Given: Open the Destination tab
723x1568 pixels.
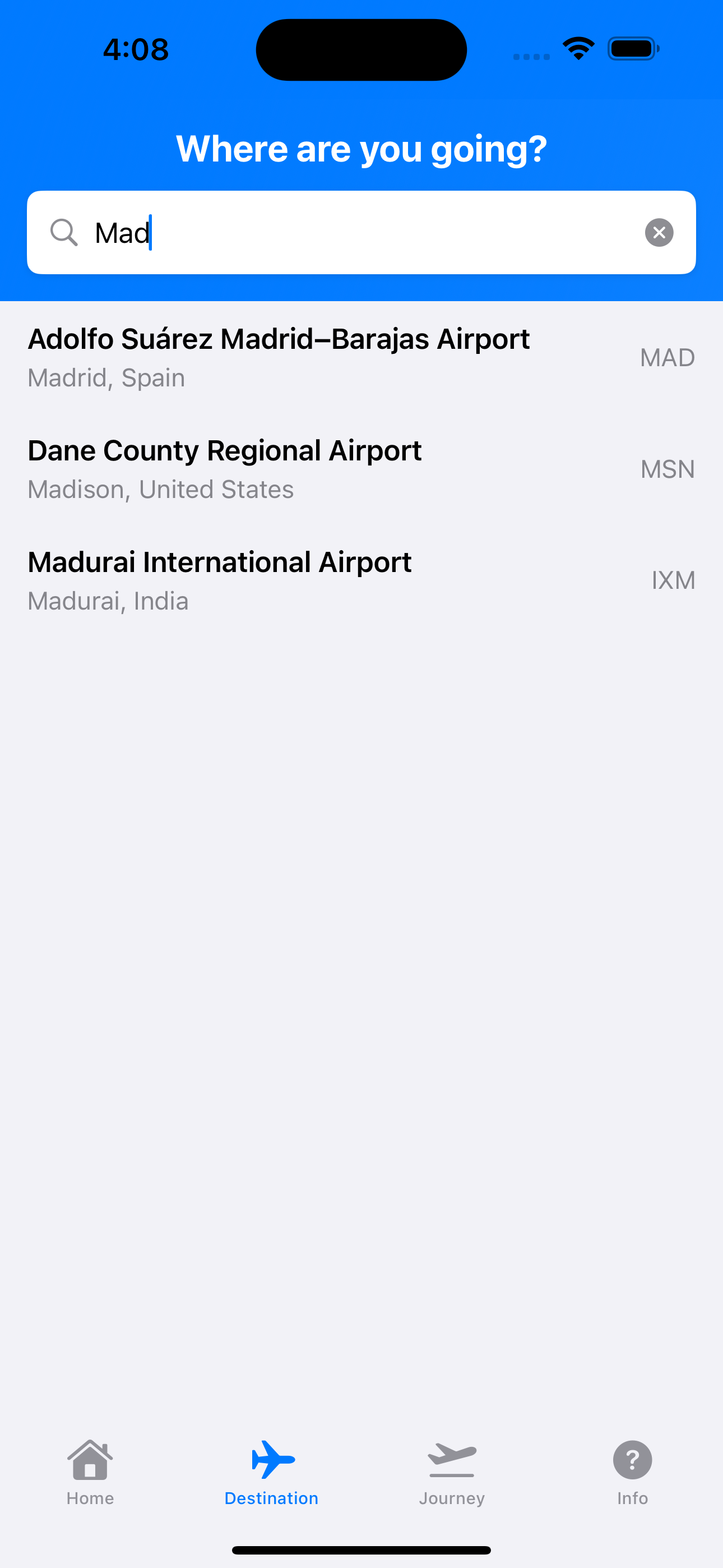Looking at the screenshot, I should tap(271, 1472).
